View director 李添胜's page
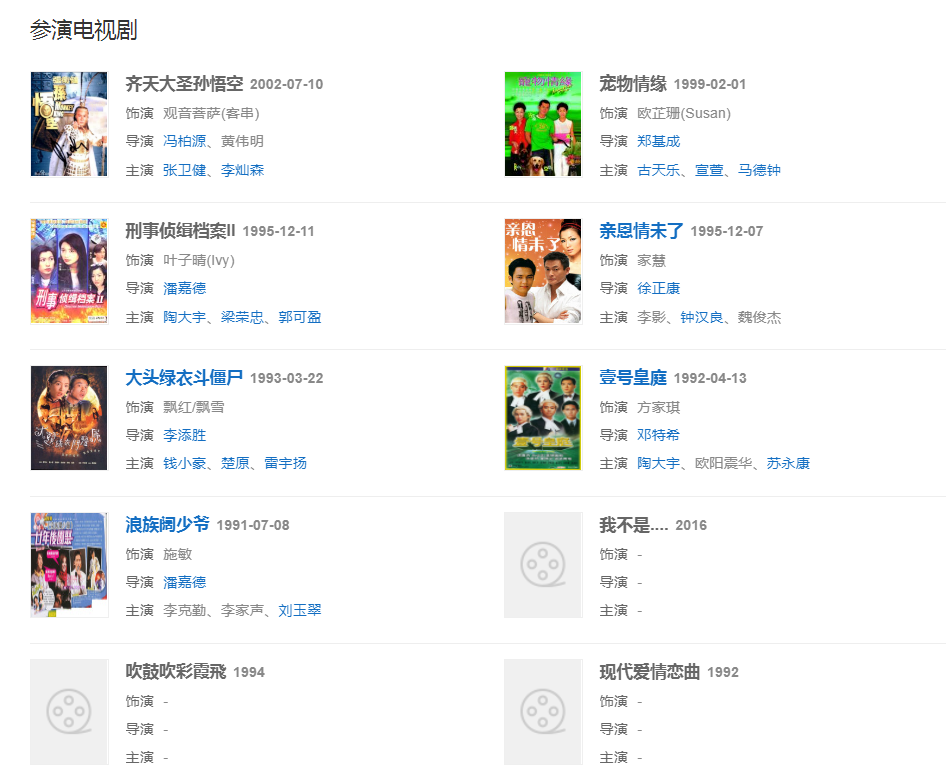The width and height of the screenshot is (946, 778). [185, 436]
